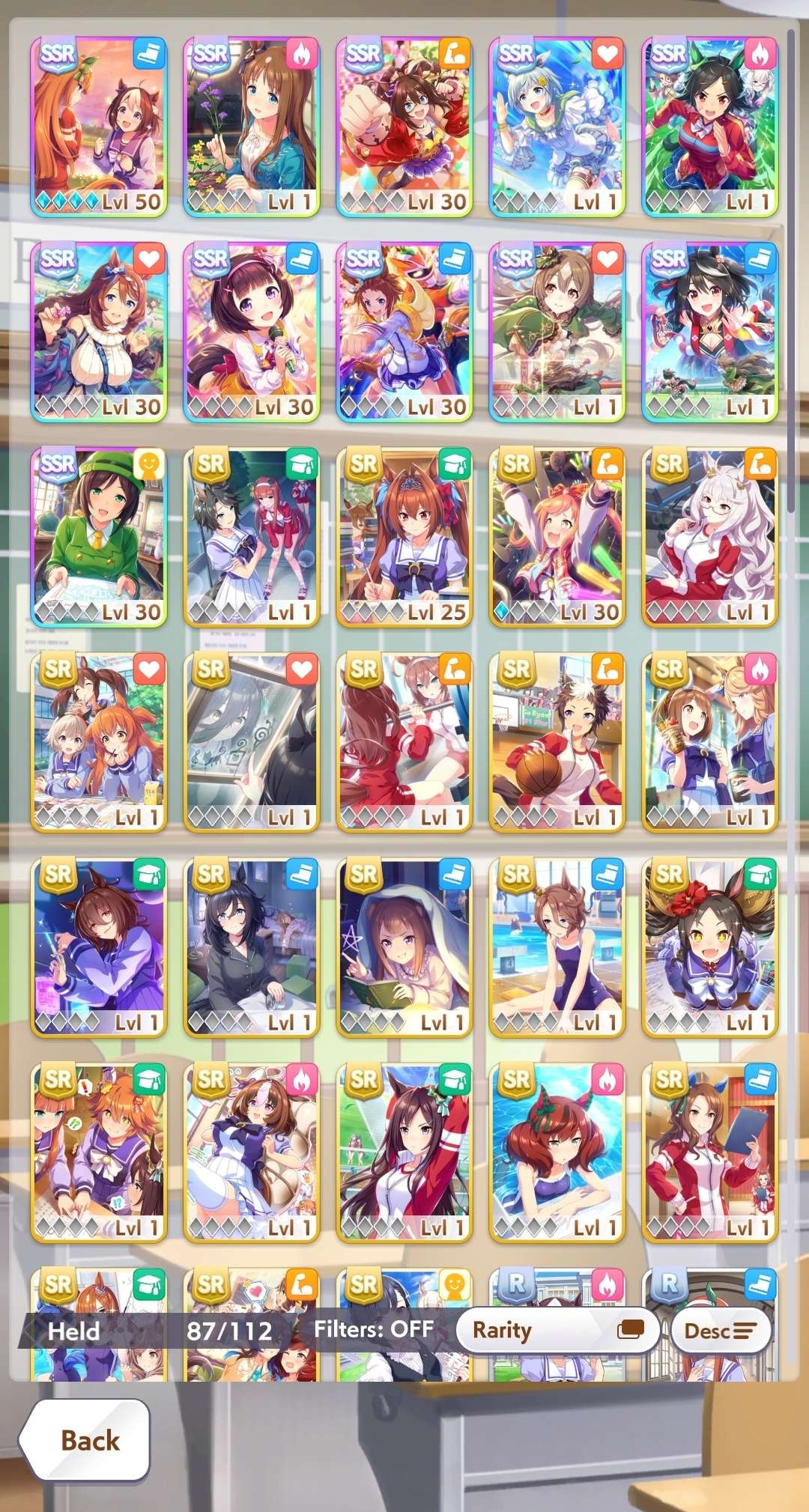Select the SR cheering card Lvl 30

click(557, 538)
